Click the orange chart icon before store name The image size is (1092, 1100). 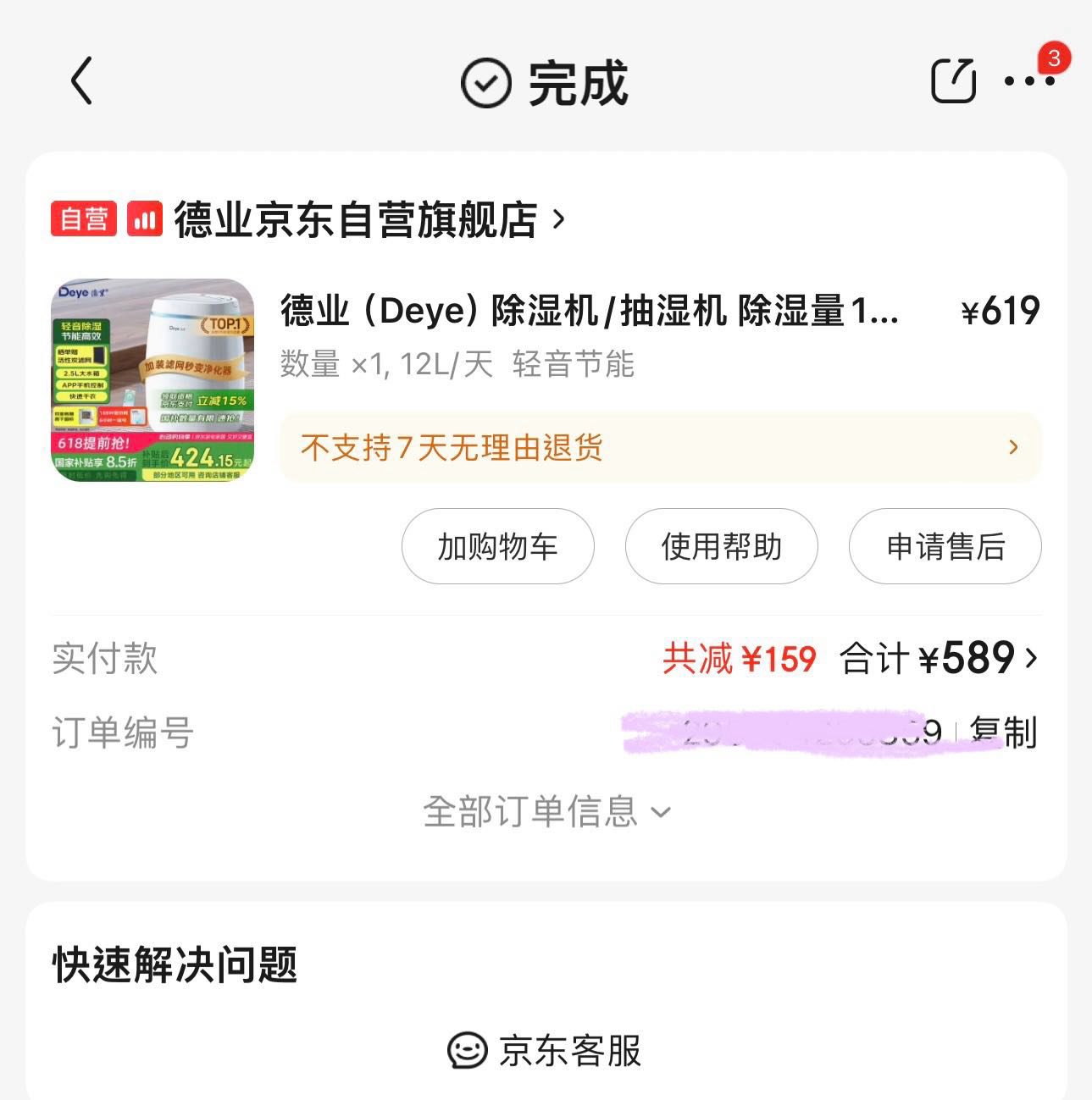pos(144,219)
